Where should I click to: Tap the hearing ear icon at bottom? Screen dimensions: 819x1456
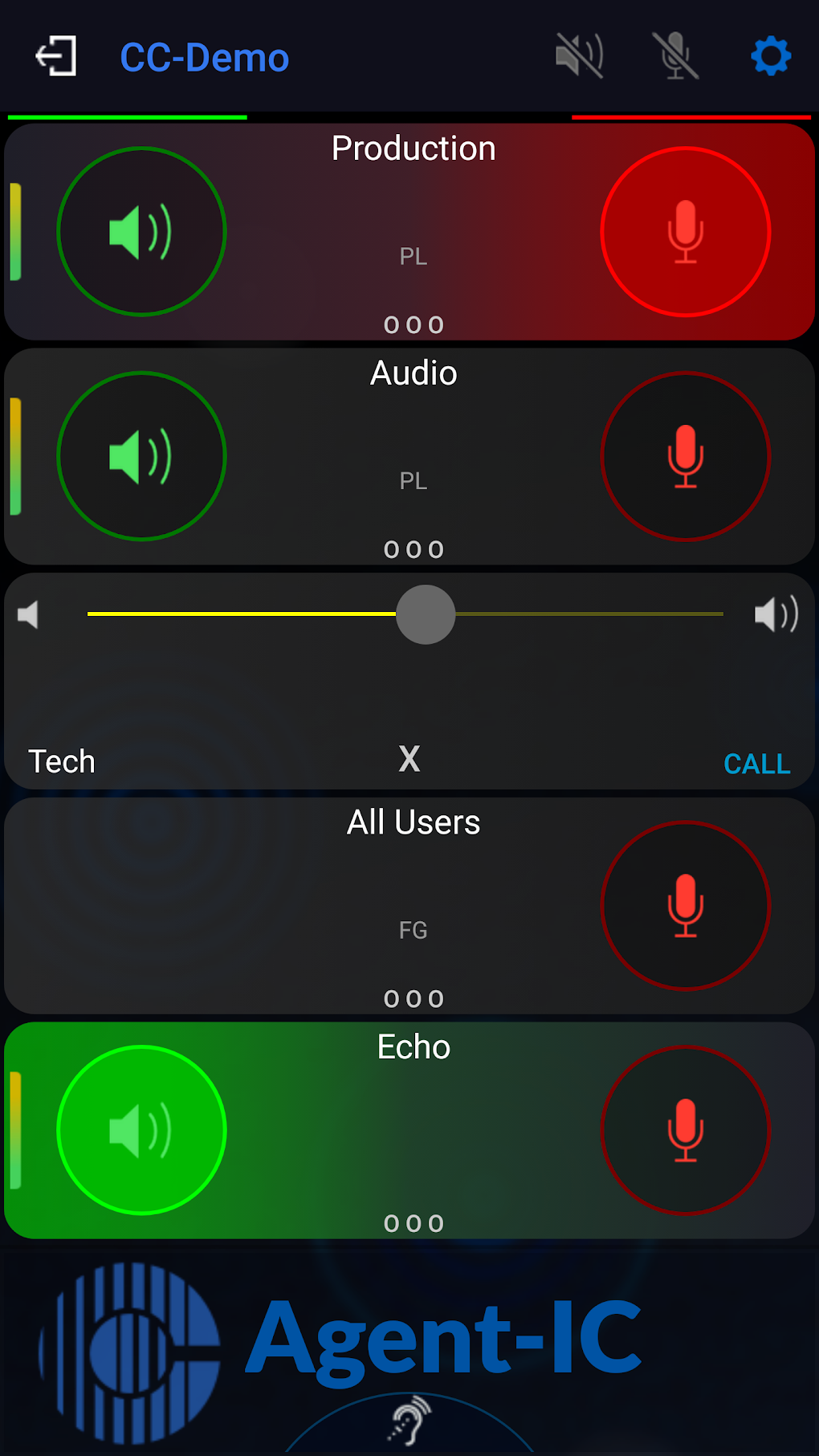410,1420
